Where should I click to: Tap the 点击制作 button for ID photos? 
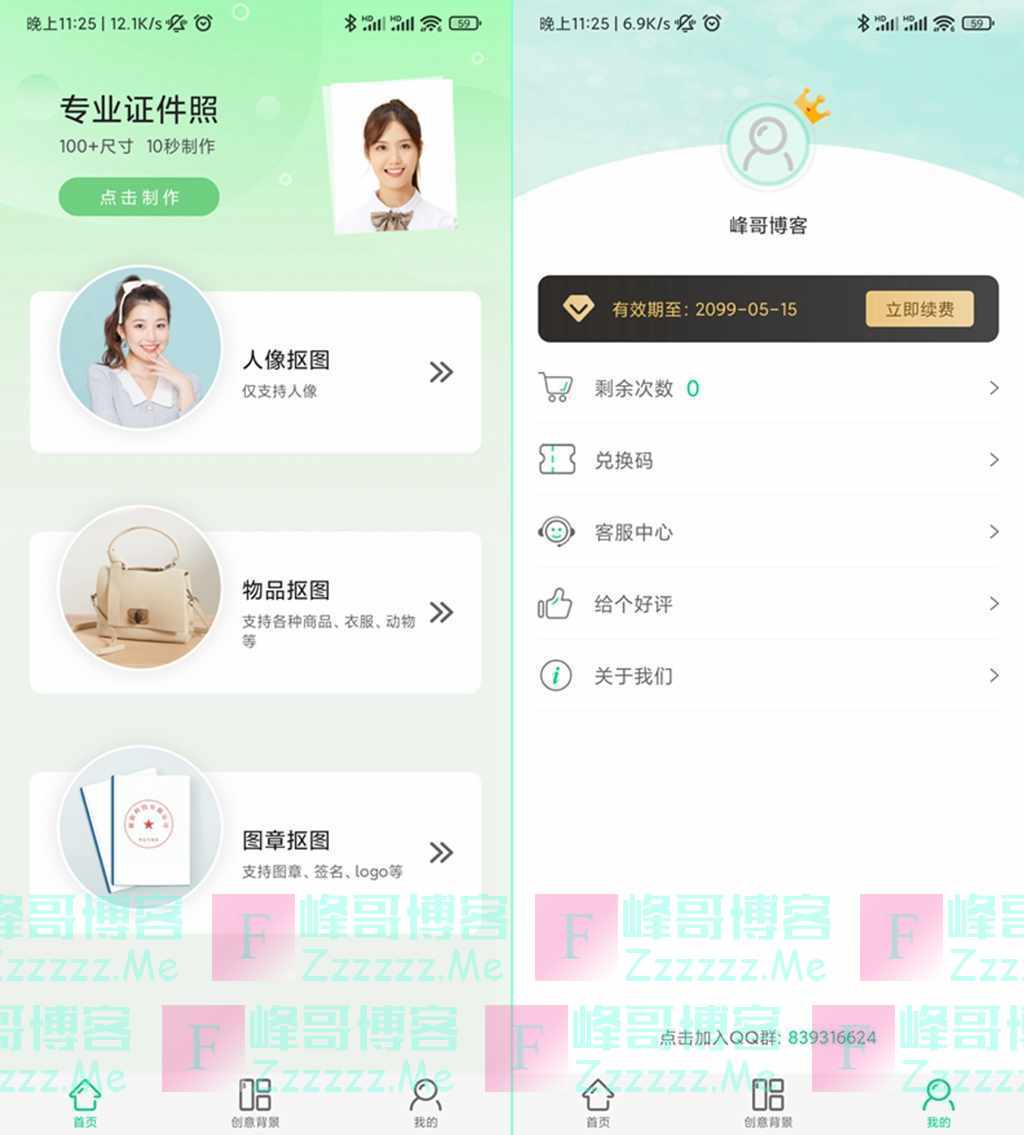tap(139, 197)
